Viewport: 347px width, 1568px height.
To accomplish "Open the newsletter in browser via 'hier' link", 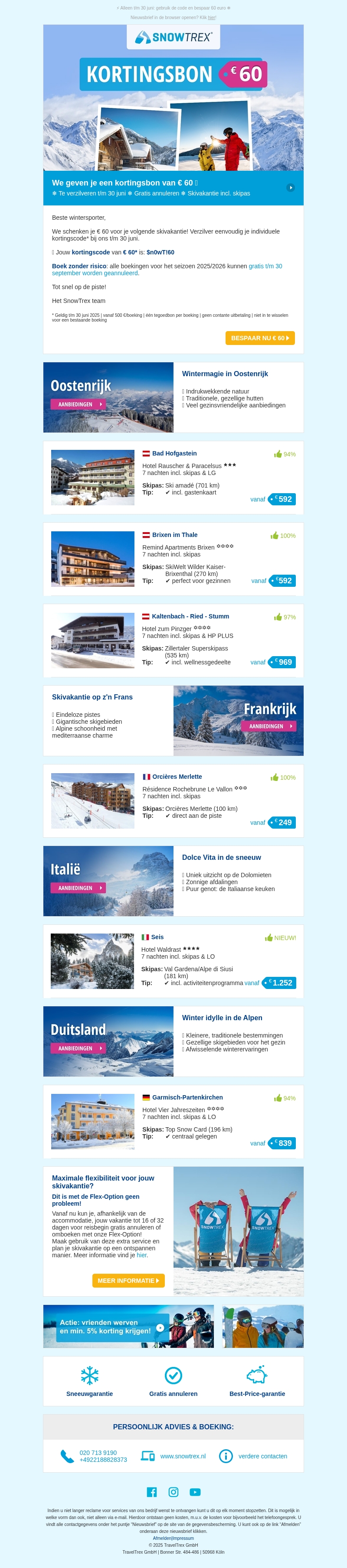I will click(x=211, y=18).
